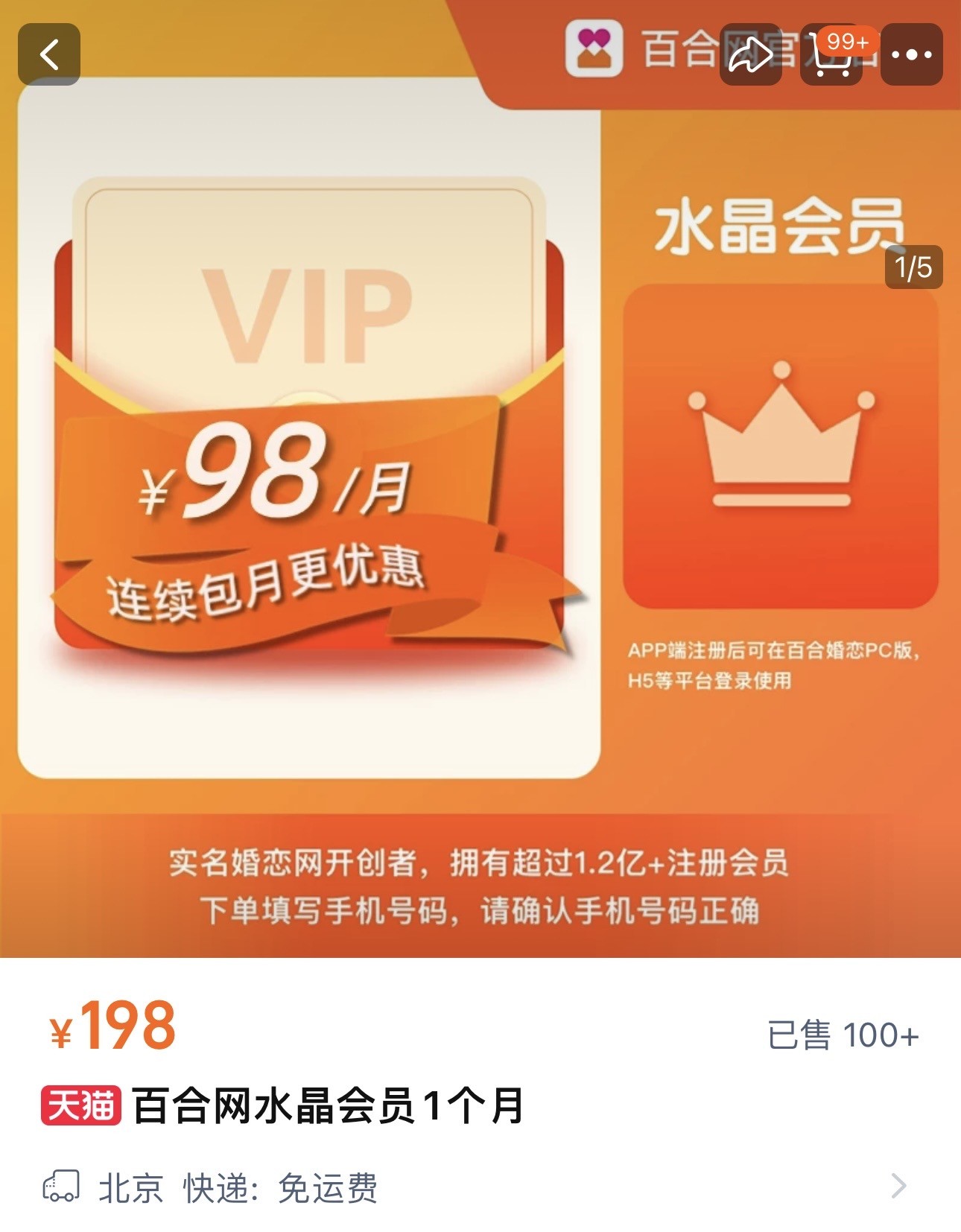Go back to the previous page

tap(49, 54)
